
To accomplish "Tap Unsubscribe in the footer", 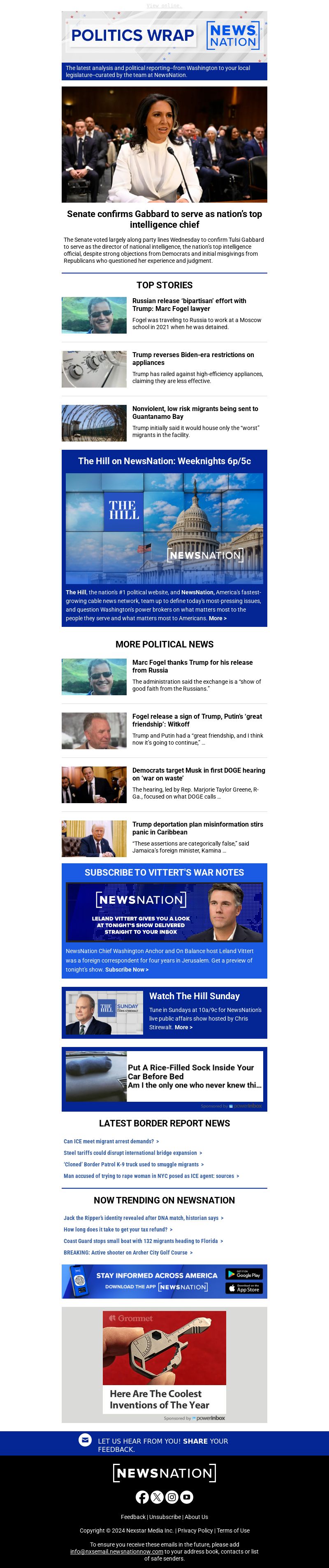I will (165, 1517).
